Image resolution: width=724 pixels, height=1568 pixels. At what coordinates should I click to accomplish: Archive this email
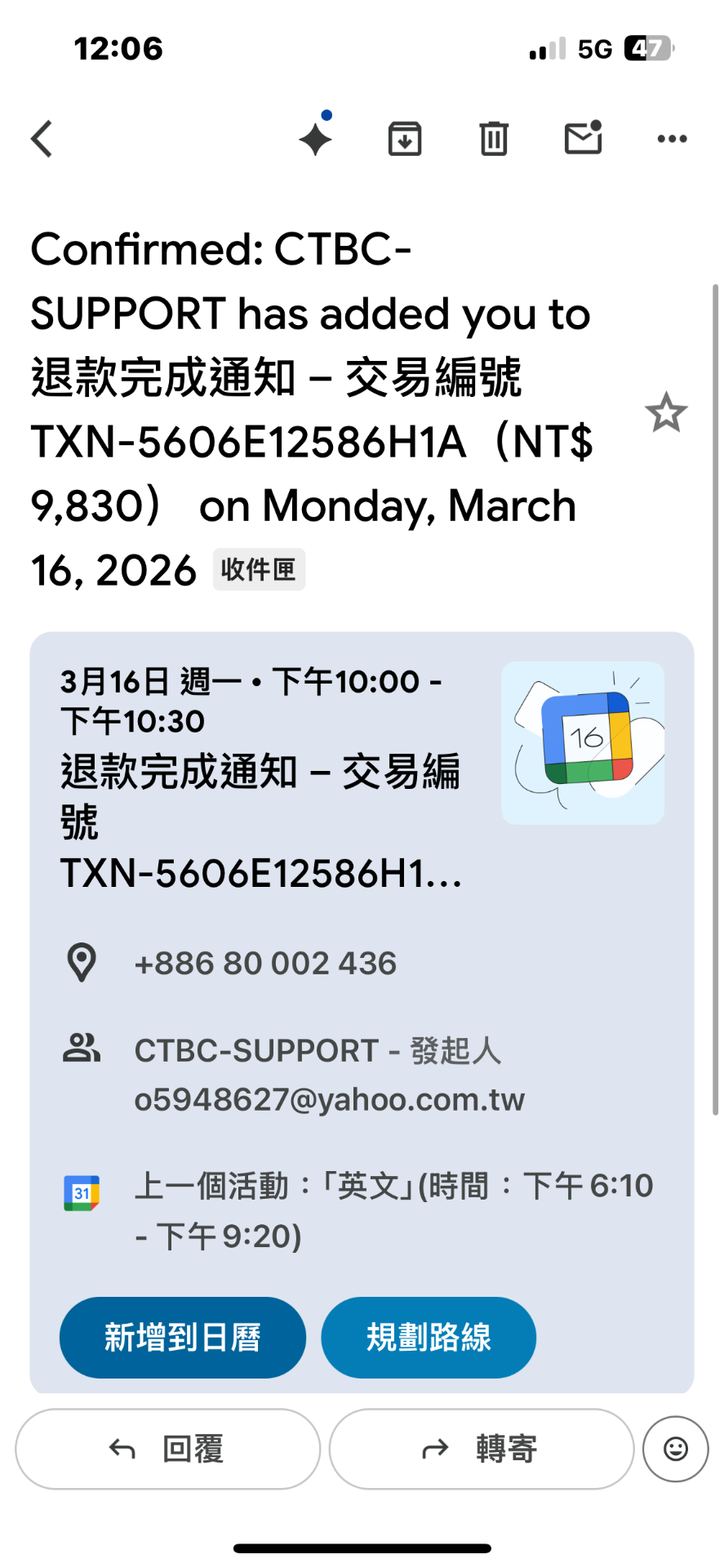pyautogui.click(x=405, y=139)
